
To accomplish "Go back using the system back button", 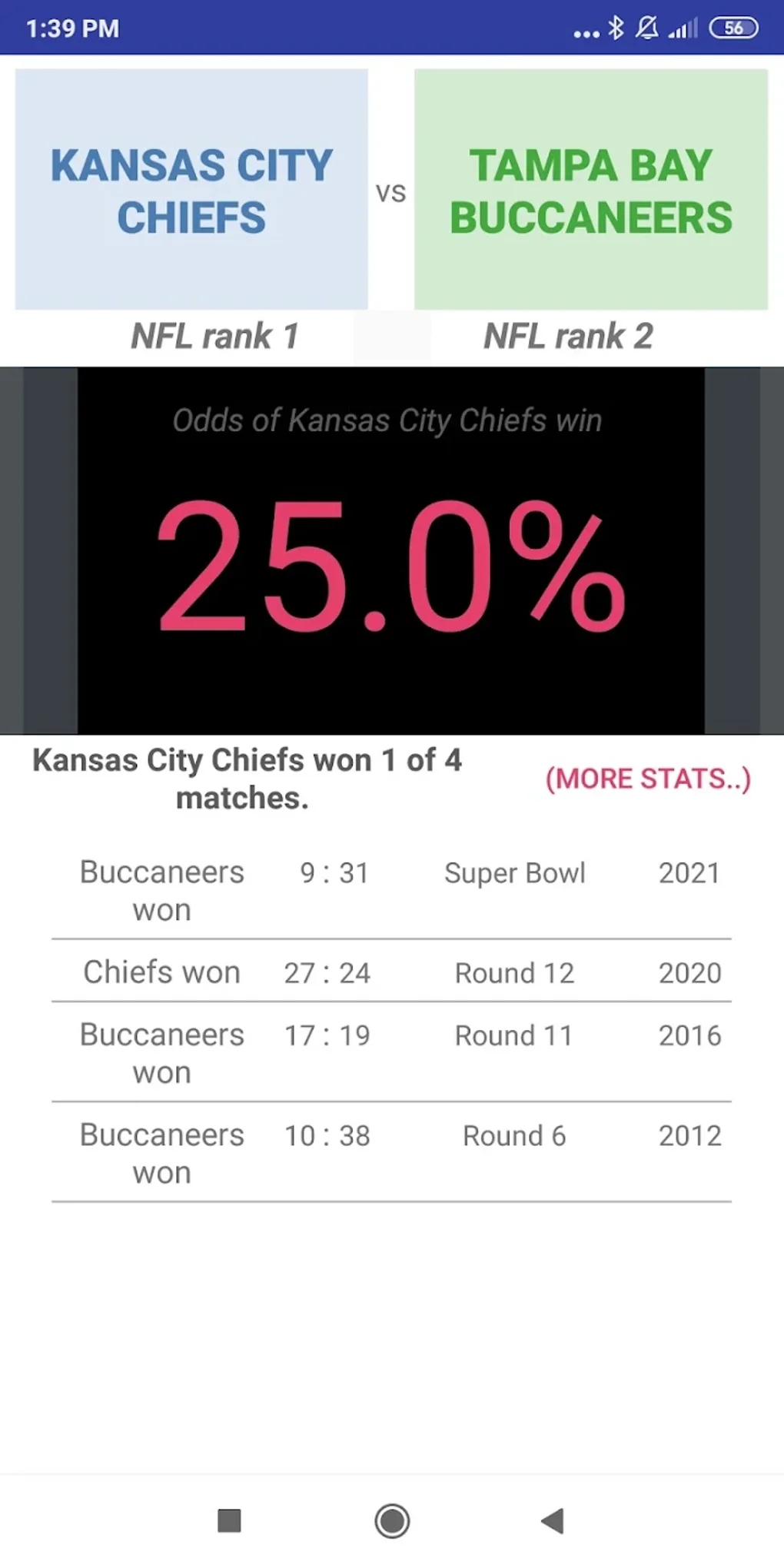I will click(x=553, y=1520).
